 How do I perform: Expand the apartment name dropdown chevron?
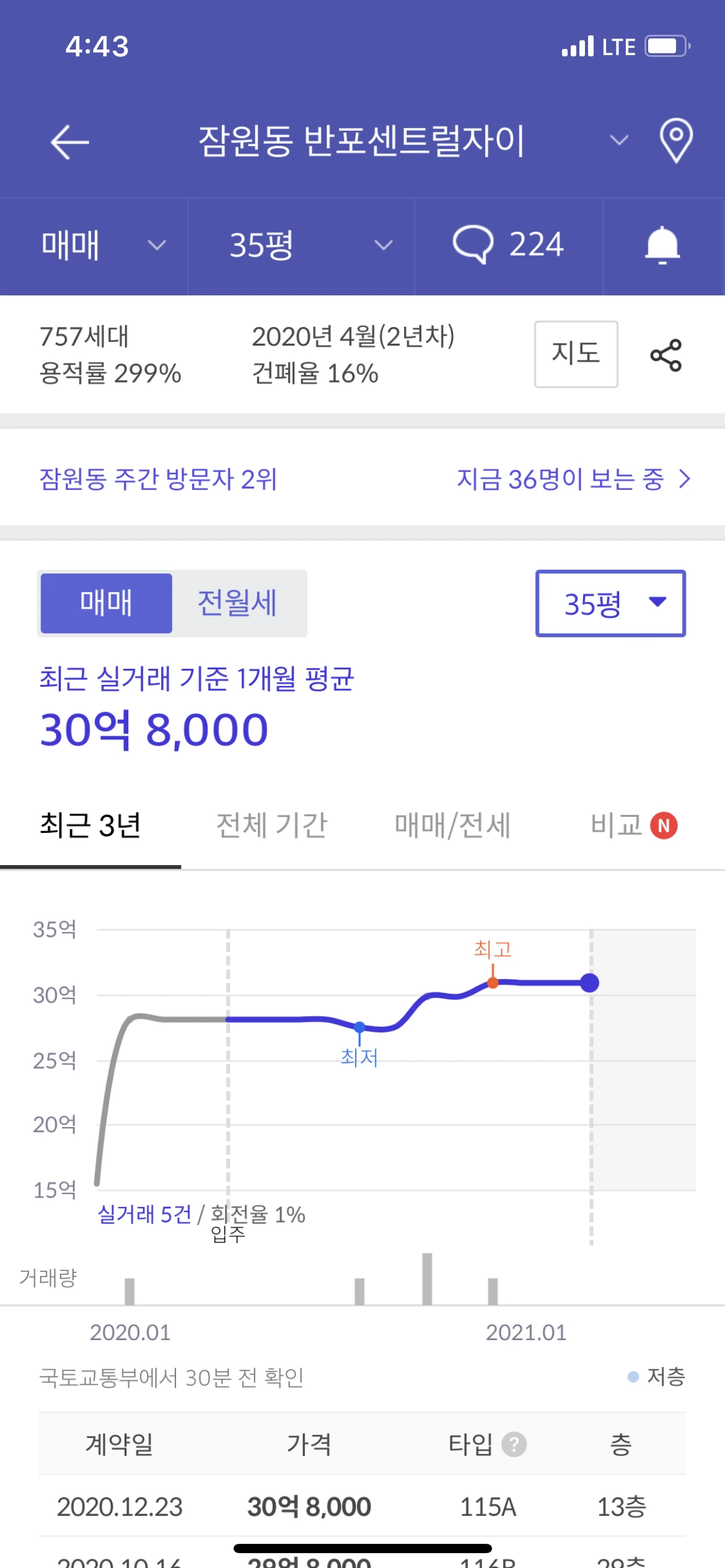[618, 141]
